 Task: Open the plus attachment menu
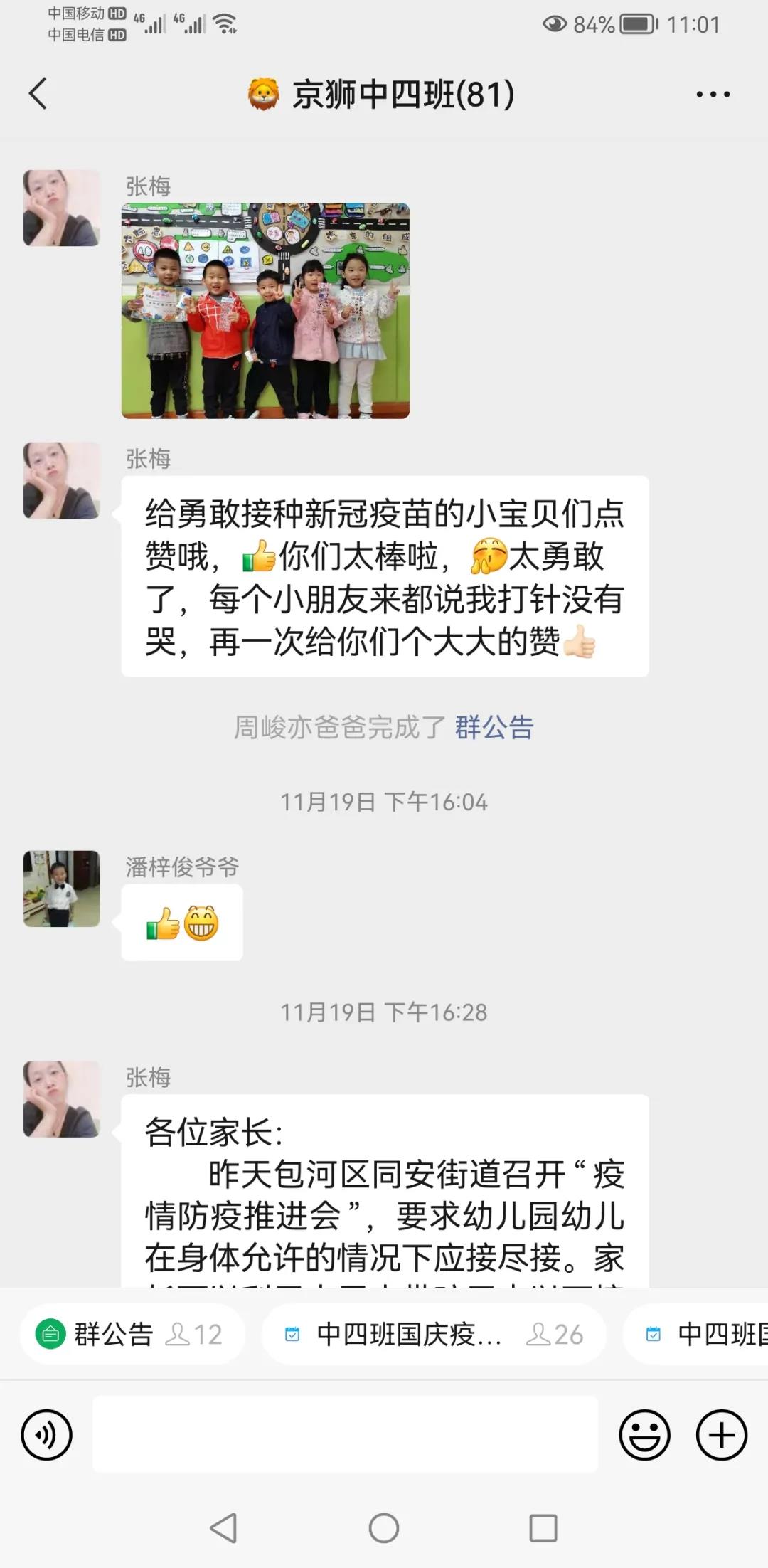click(721, 1434)
